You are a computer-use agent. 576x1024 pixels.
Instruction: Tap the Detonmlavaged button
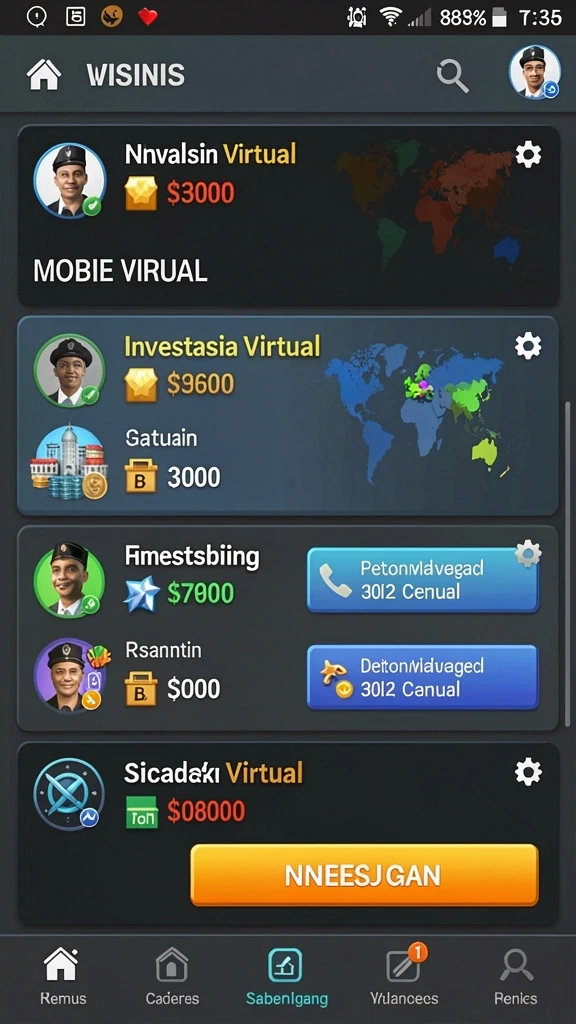[x=423, y=677]
